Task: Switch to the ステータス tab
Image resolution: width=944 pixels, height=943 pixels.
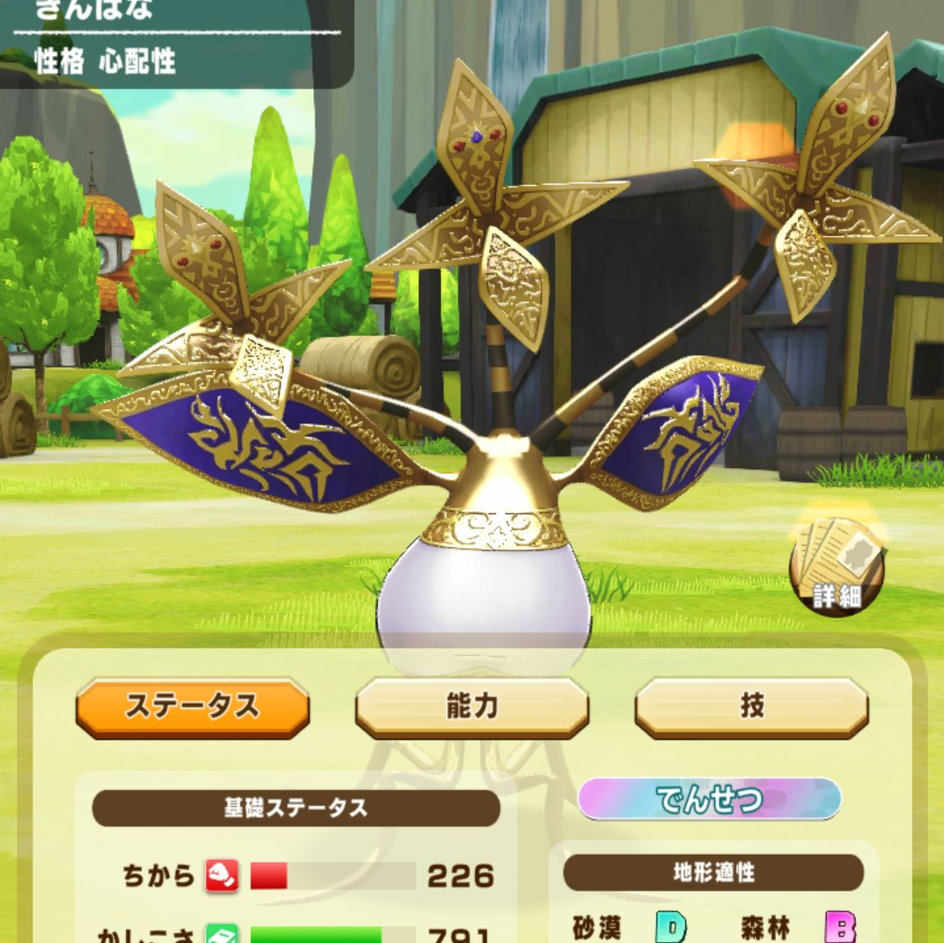Action: [192, 708]
